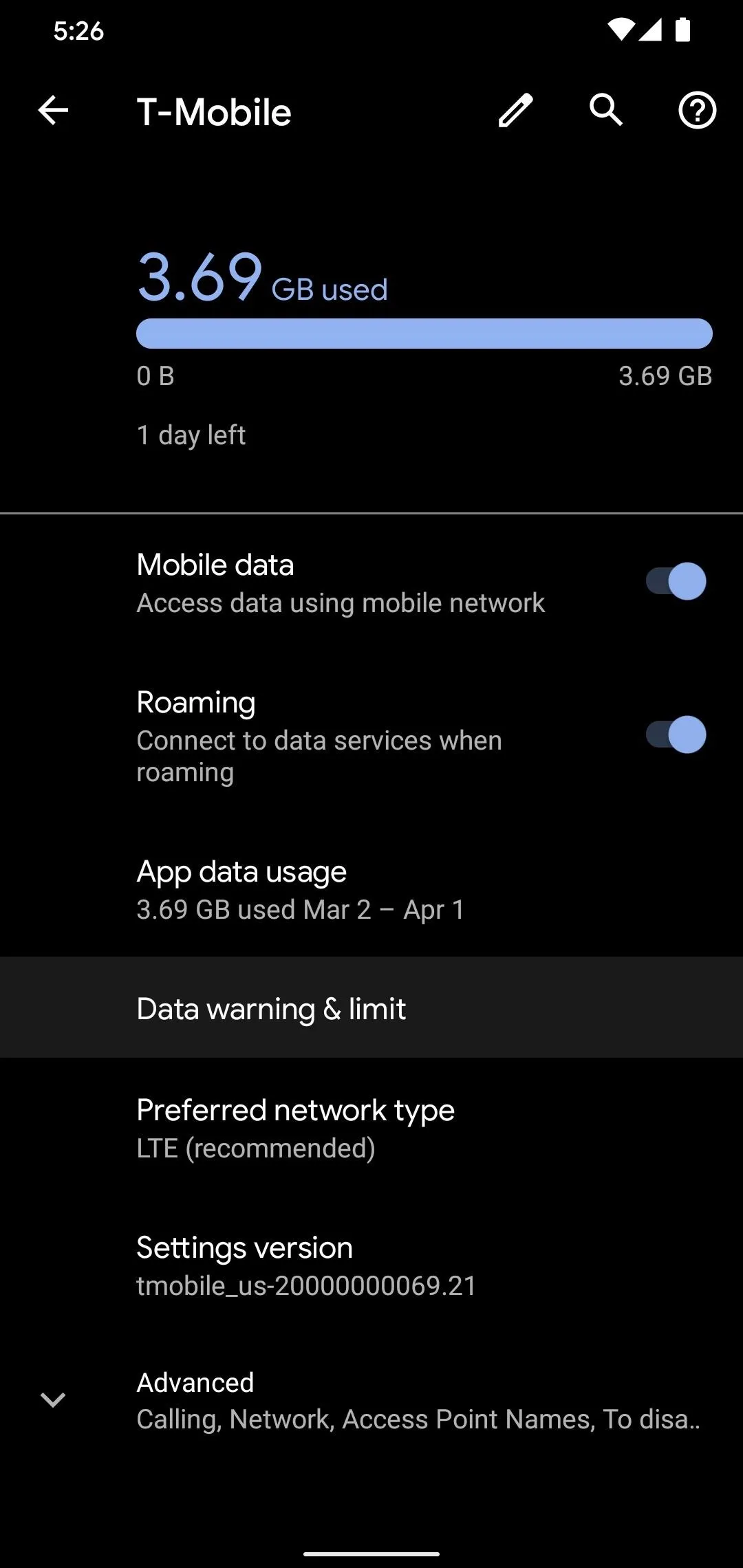This screenshot has height=1568, width=743.
Task: Expand the Advanced section
Action: click(x=371, y=1400)
